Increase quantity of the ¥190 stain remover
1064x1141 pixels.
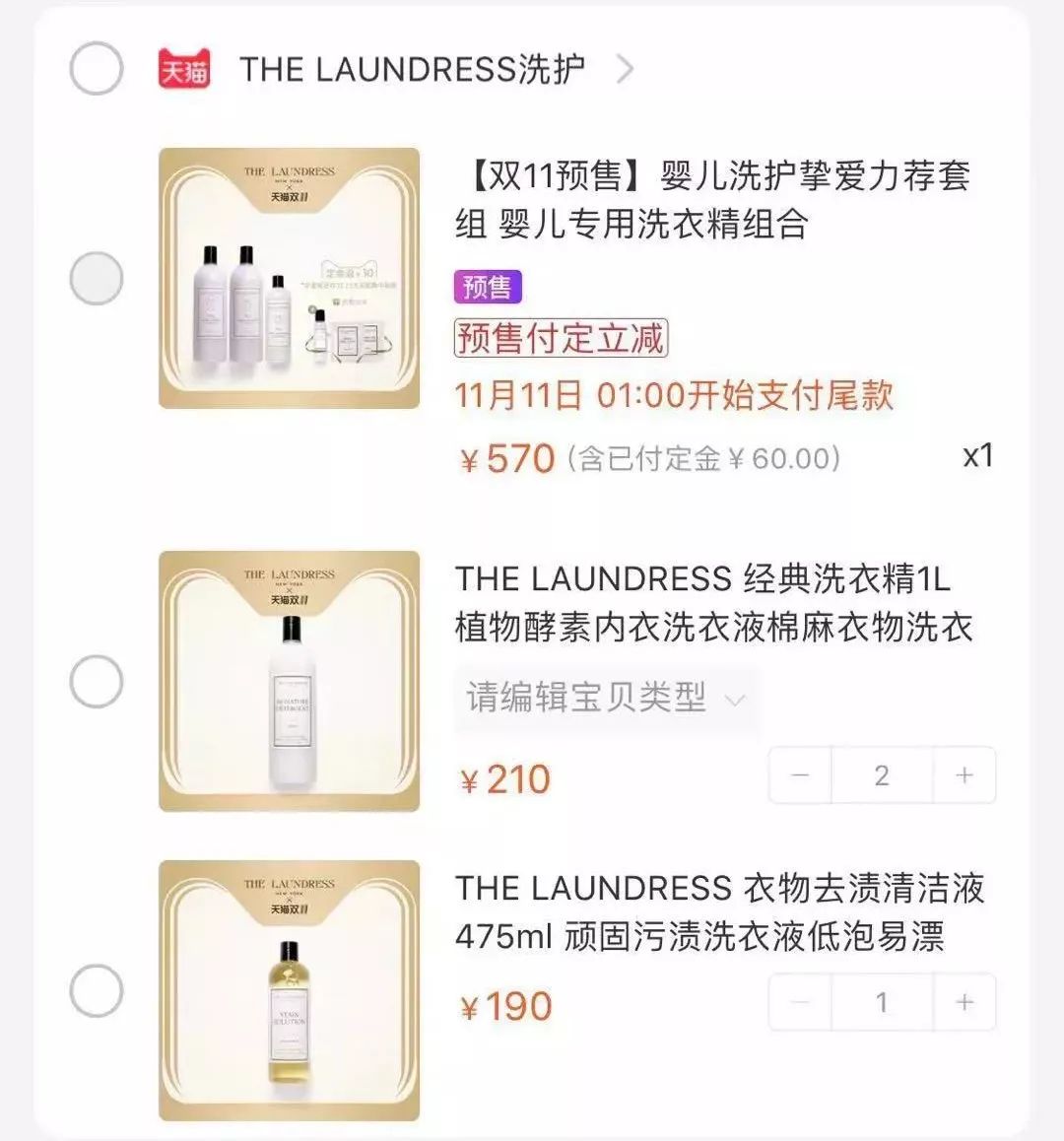pyautogui.click(x=964, y=1001)
